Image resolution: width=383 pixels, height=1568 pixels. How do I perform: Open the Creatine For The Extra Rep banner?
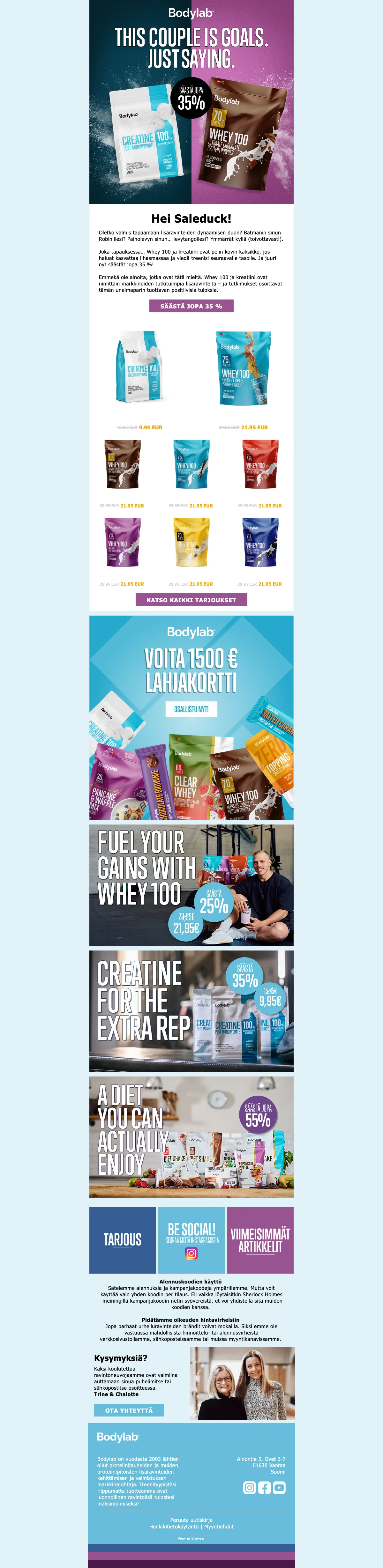click(x=191, y=1010)
